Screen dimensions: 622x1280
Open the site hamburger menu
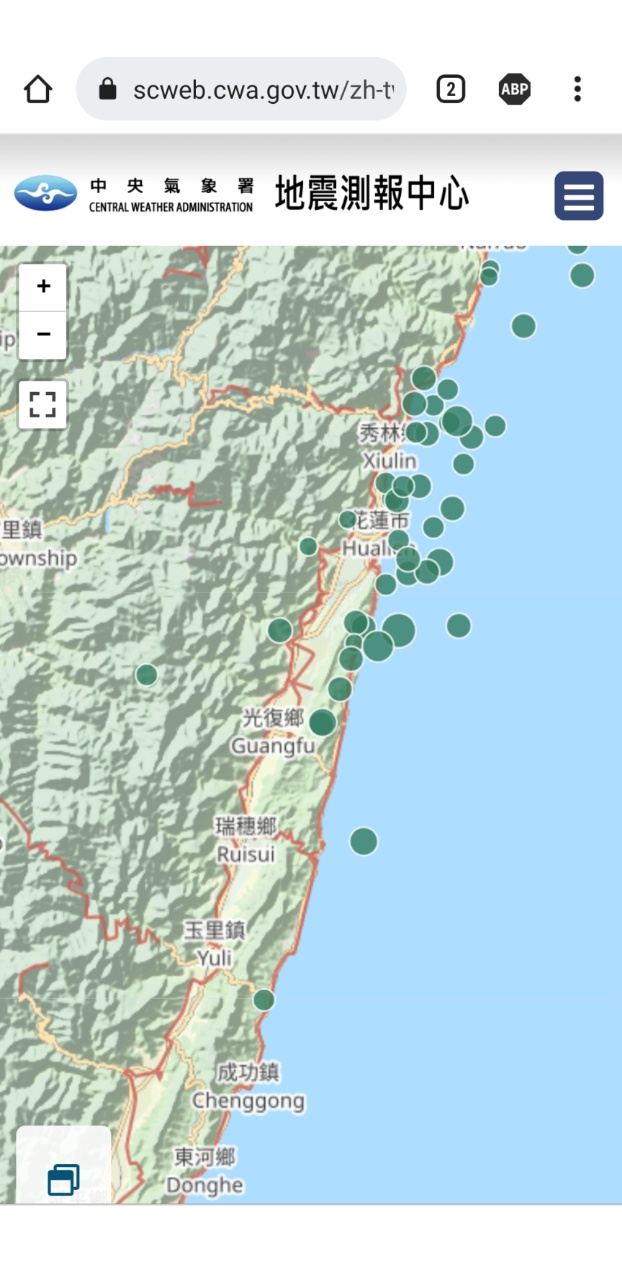tap(579, 195)
